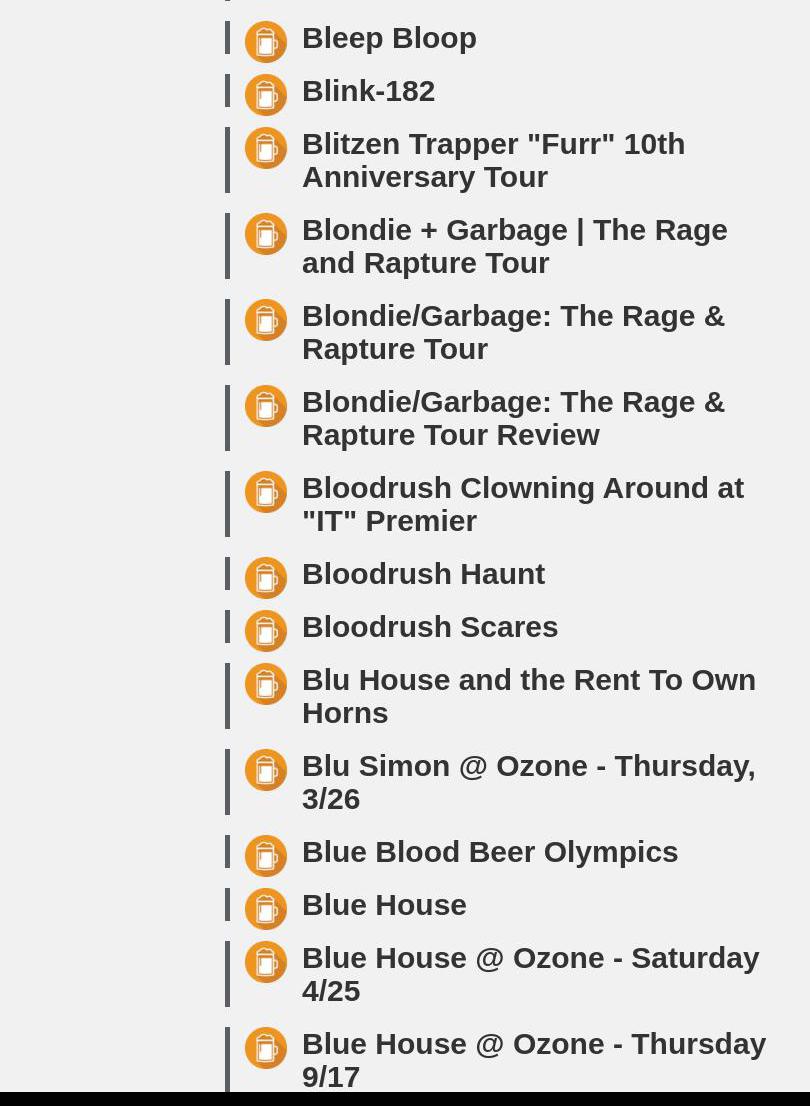
Task: Open Blondie/Garbage Rage & Rapture Tour Review
Action: tap(513, 418)
